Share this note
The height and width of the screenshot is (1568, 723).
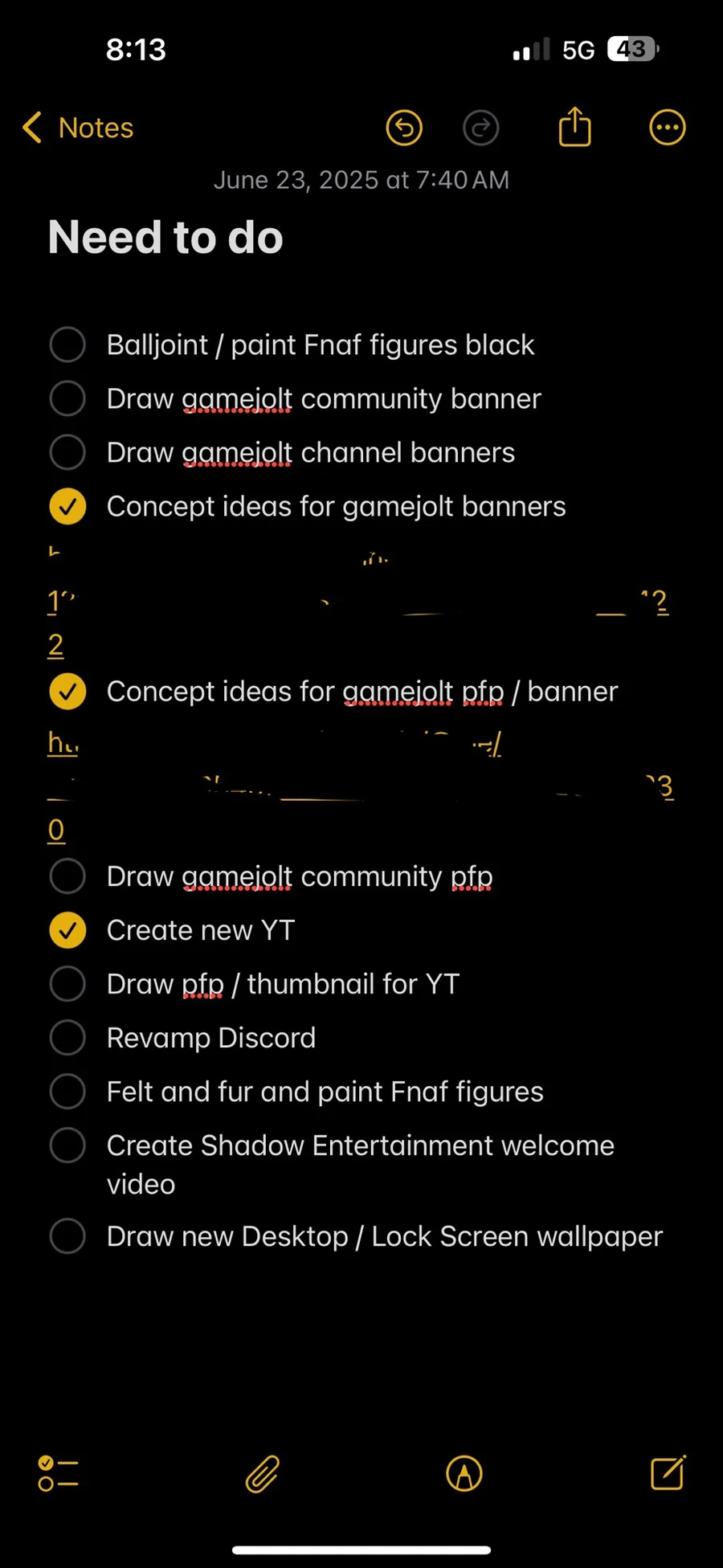coord(575,127)
